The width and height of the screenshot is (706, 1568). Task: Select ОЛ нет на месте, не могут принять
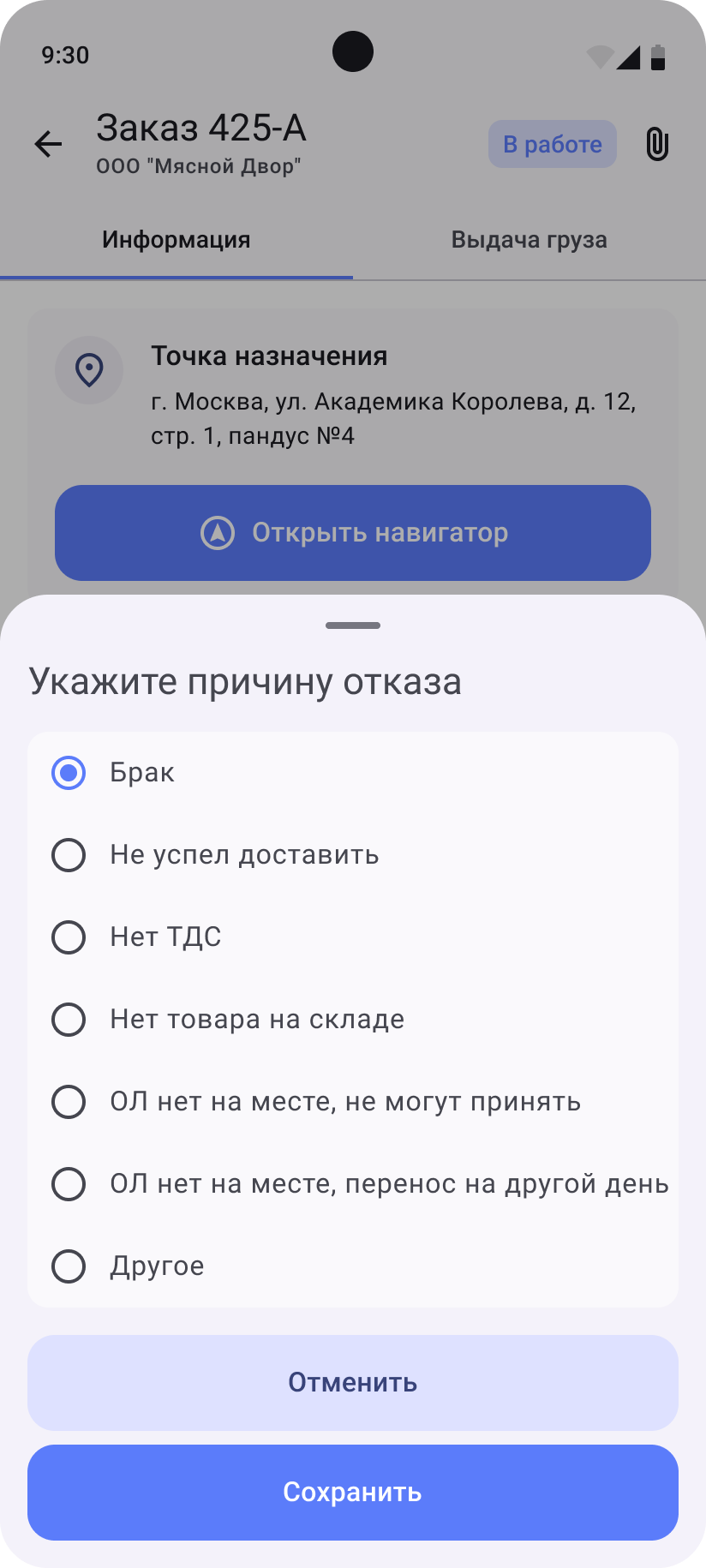69,1102
